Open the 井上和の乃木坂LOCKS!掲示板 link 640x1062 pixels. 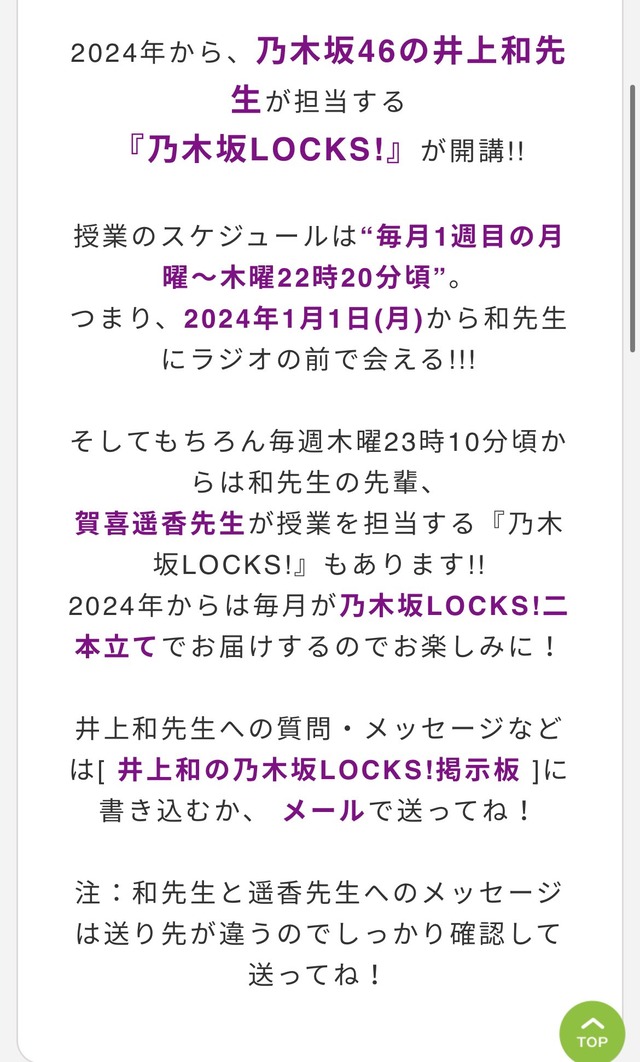[x=319, y=770]
